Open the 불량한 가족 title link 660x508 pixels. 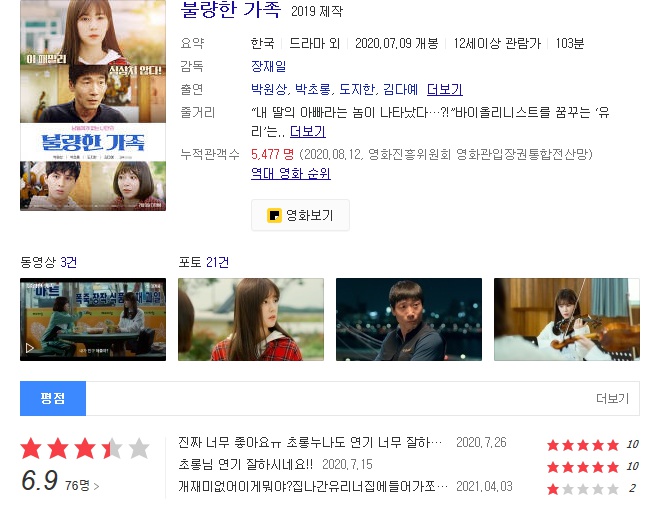point(230,11)
